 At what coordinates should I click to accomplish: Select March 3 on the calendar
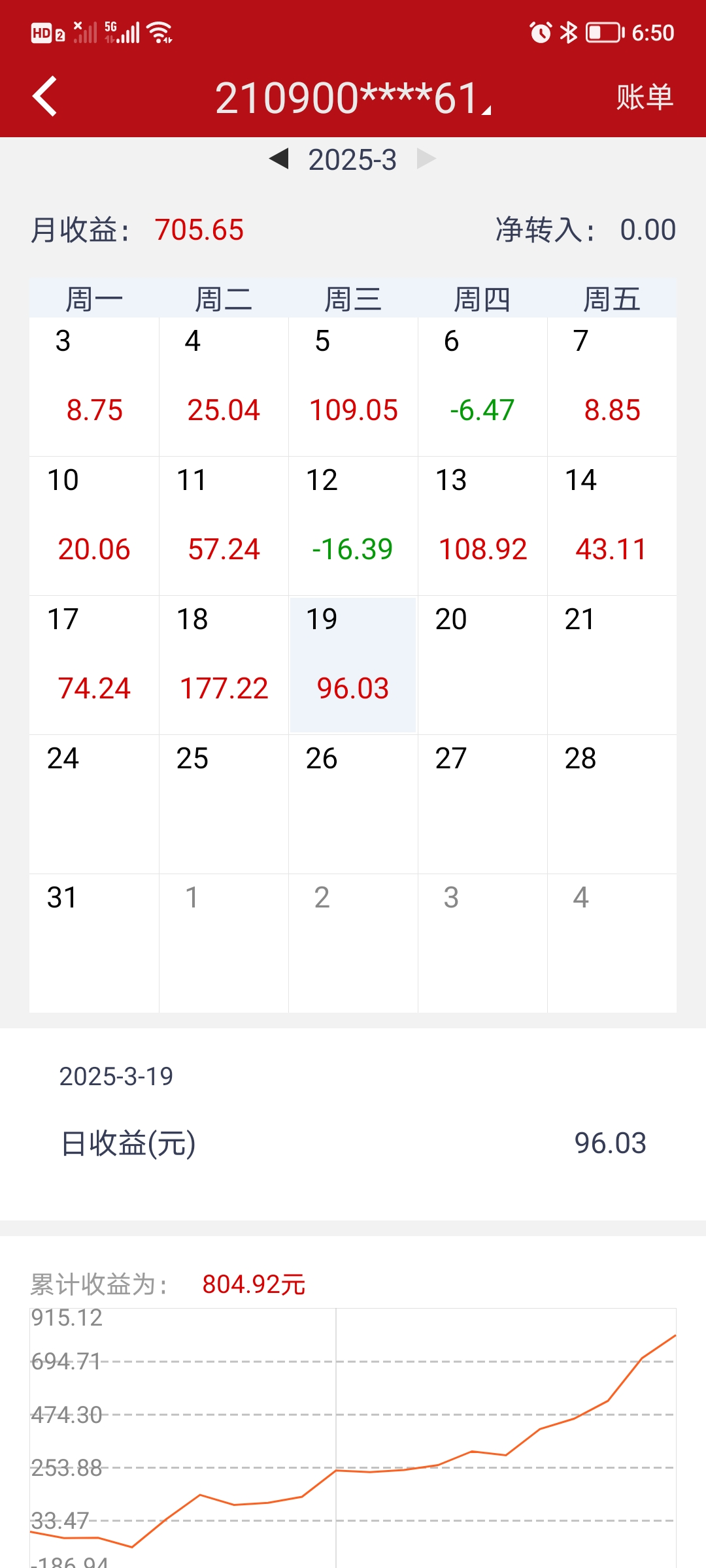click(x=94, y=387)
